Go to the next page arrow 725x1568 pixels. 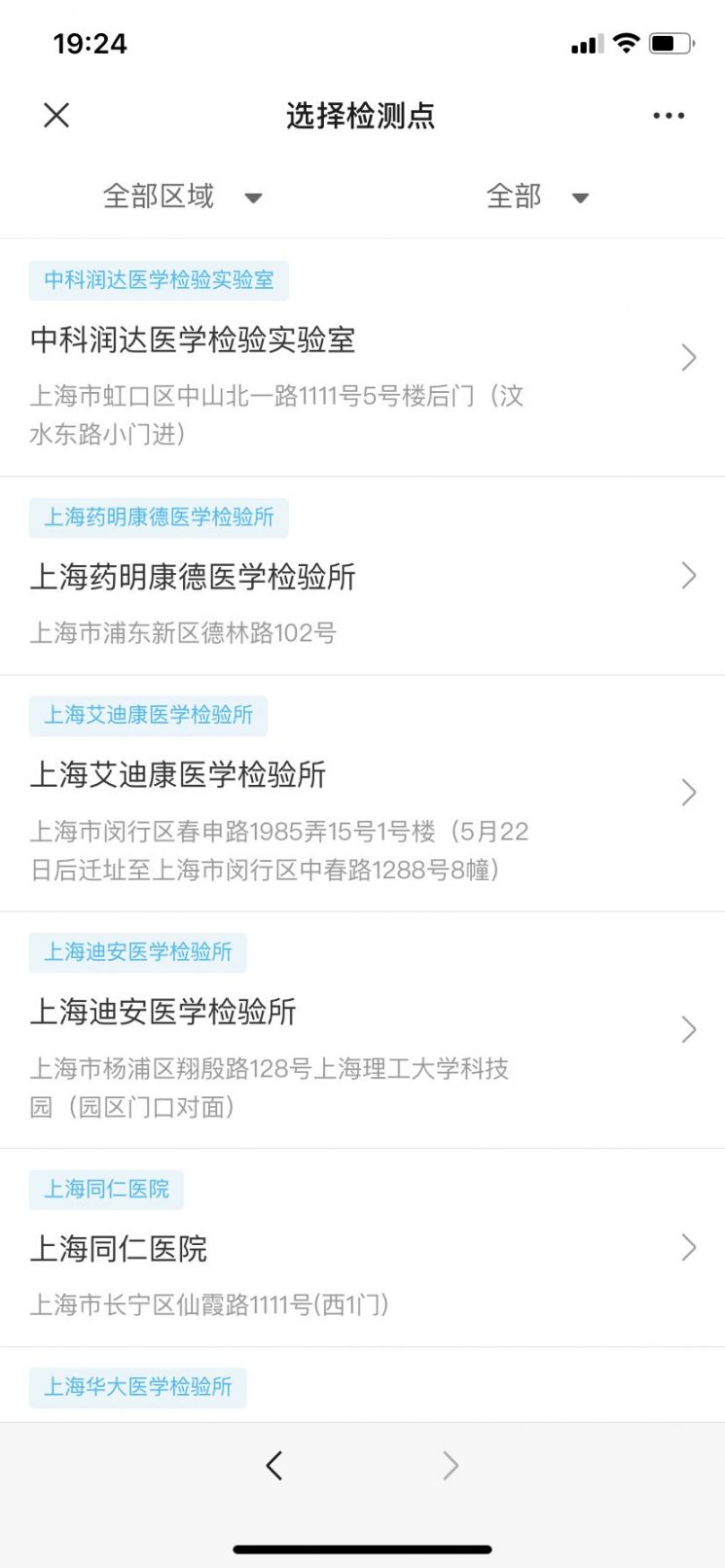click(x=450, y=1465)
